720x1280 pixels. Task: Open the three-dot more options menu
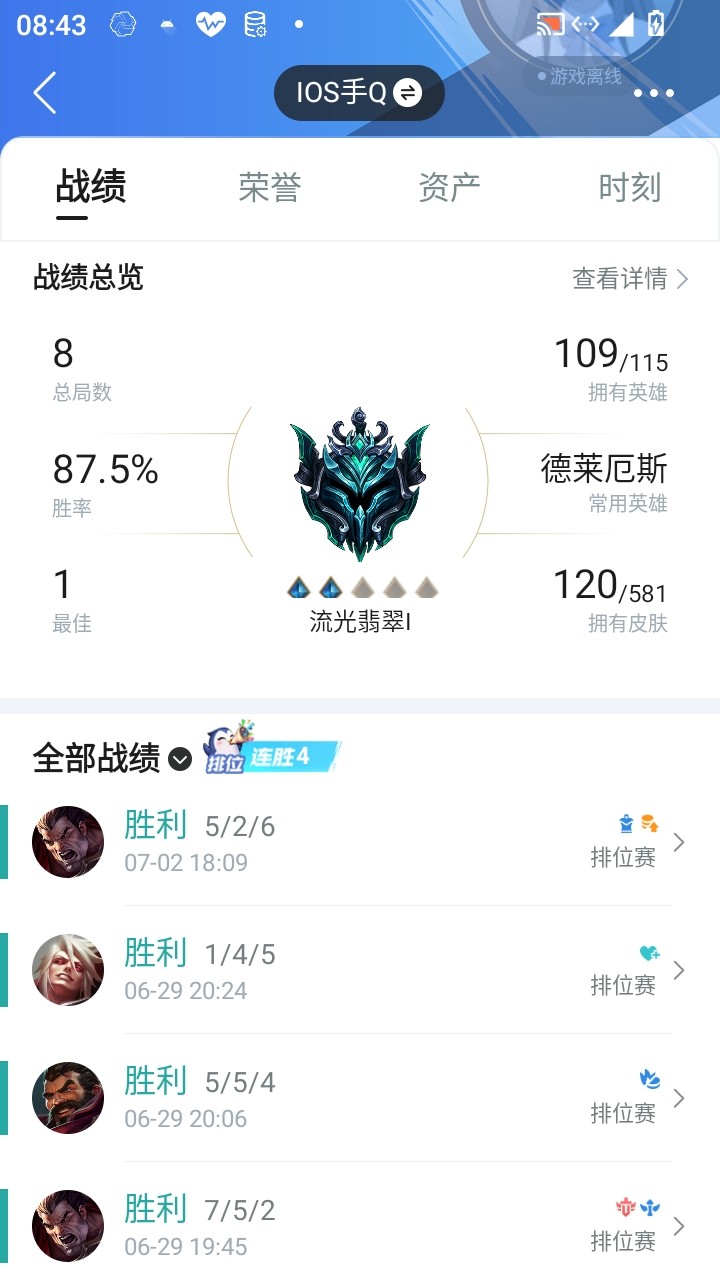coord(652,92)
